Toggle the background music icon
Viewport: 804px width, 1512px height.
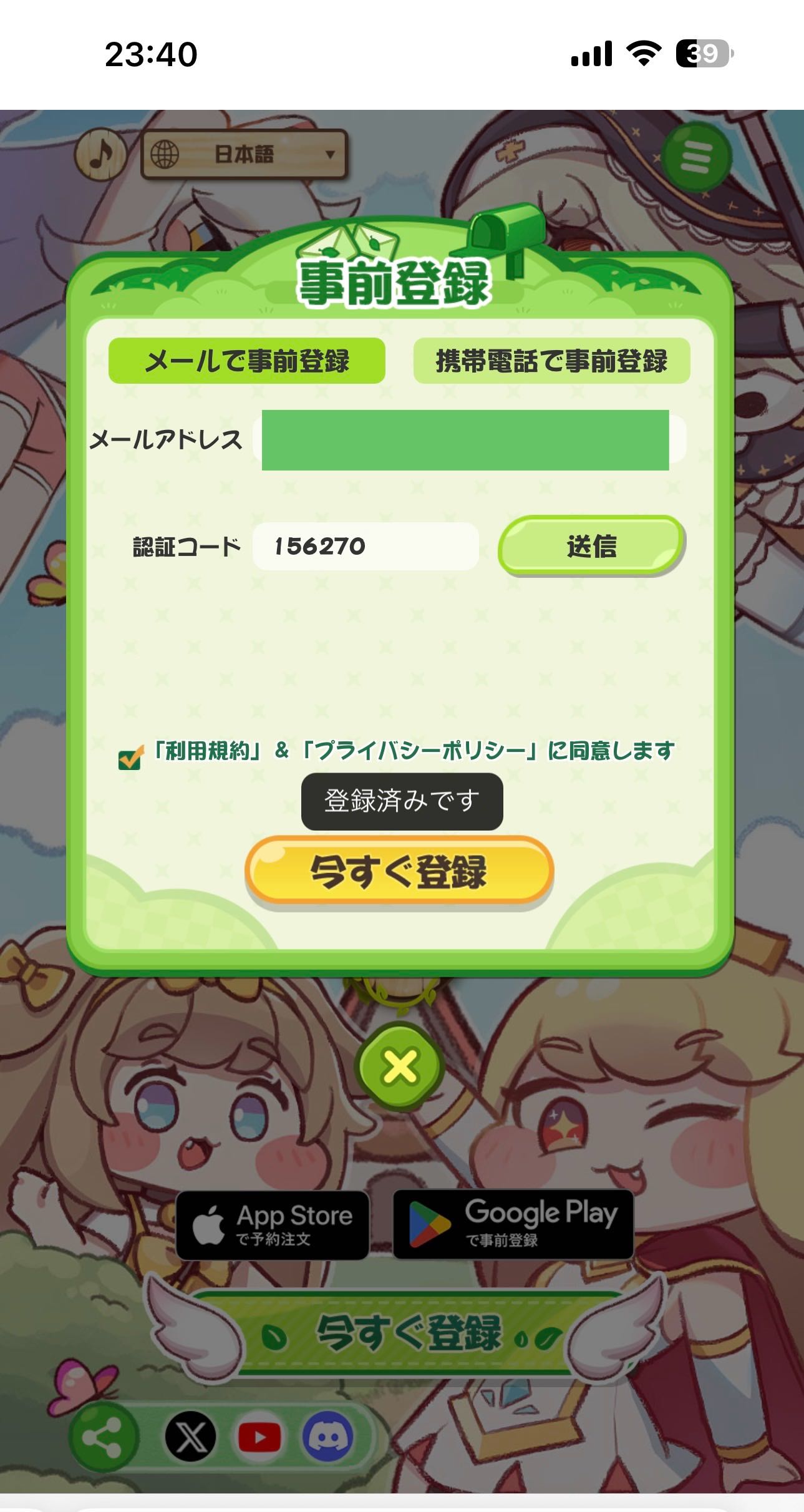click(x=100, y=154)
